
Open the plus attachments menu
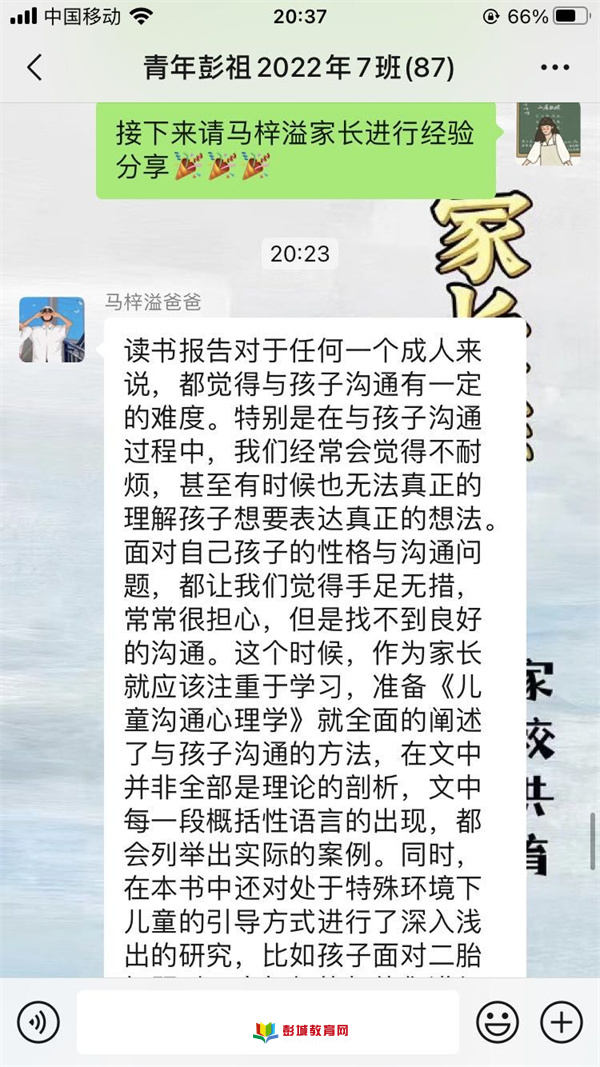pos(561,1021)
